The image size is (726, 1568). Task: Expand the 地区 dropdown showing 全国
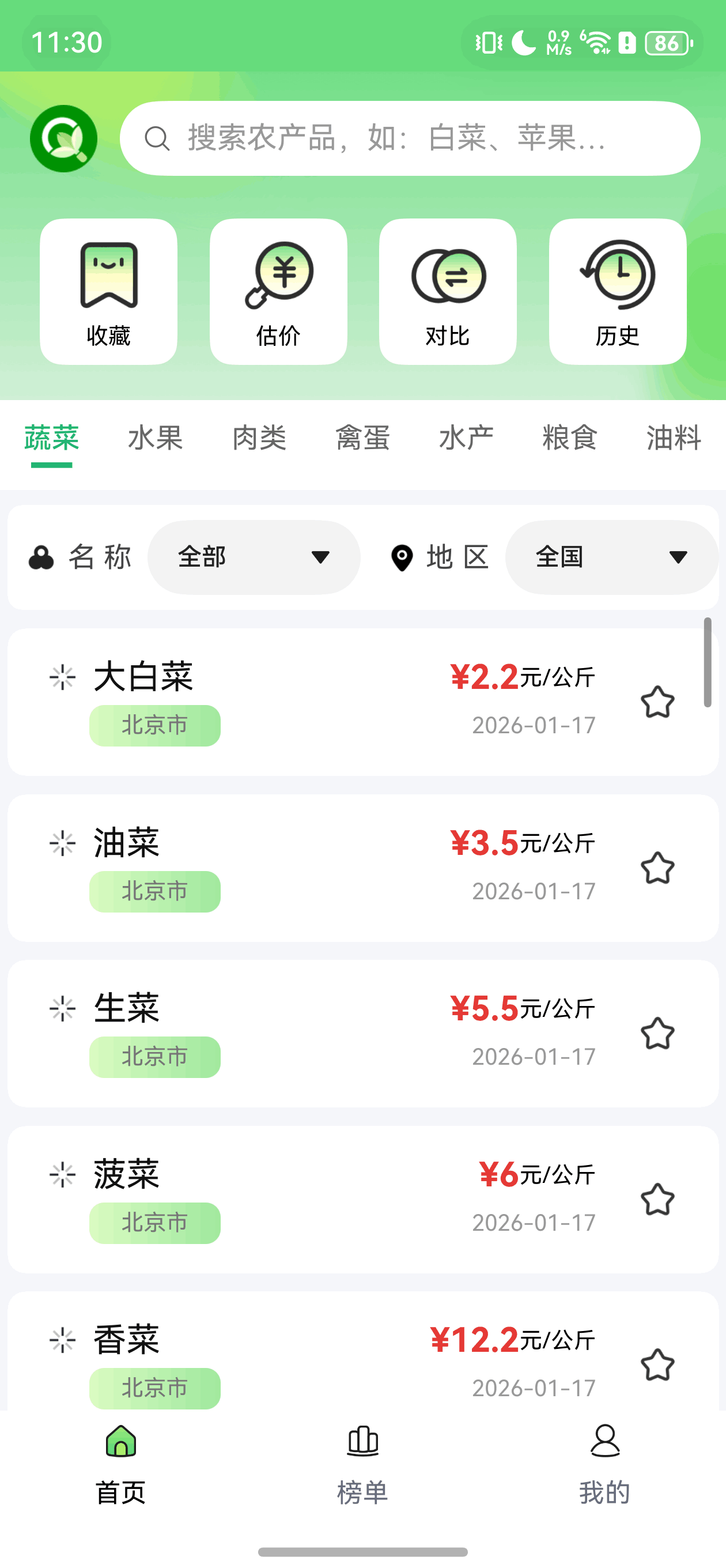tap(611, 557)
